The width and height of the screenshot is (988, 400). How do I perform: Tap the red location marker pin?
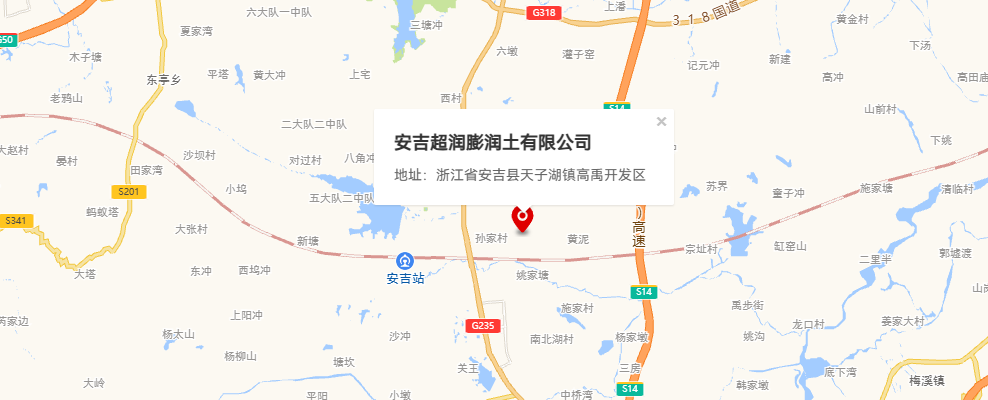tap(522, 217)
